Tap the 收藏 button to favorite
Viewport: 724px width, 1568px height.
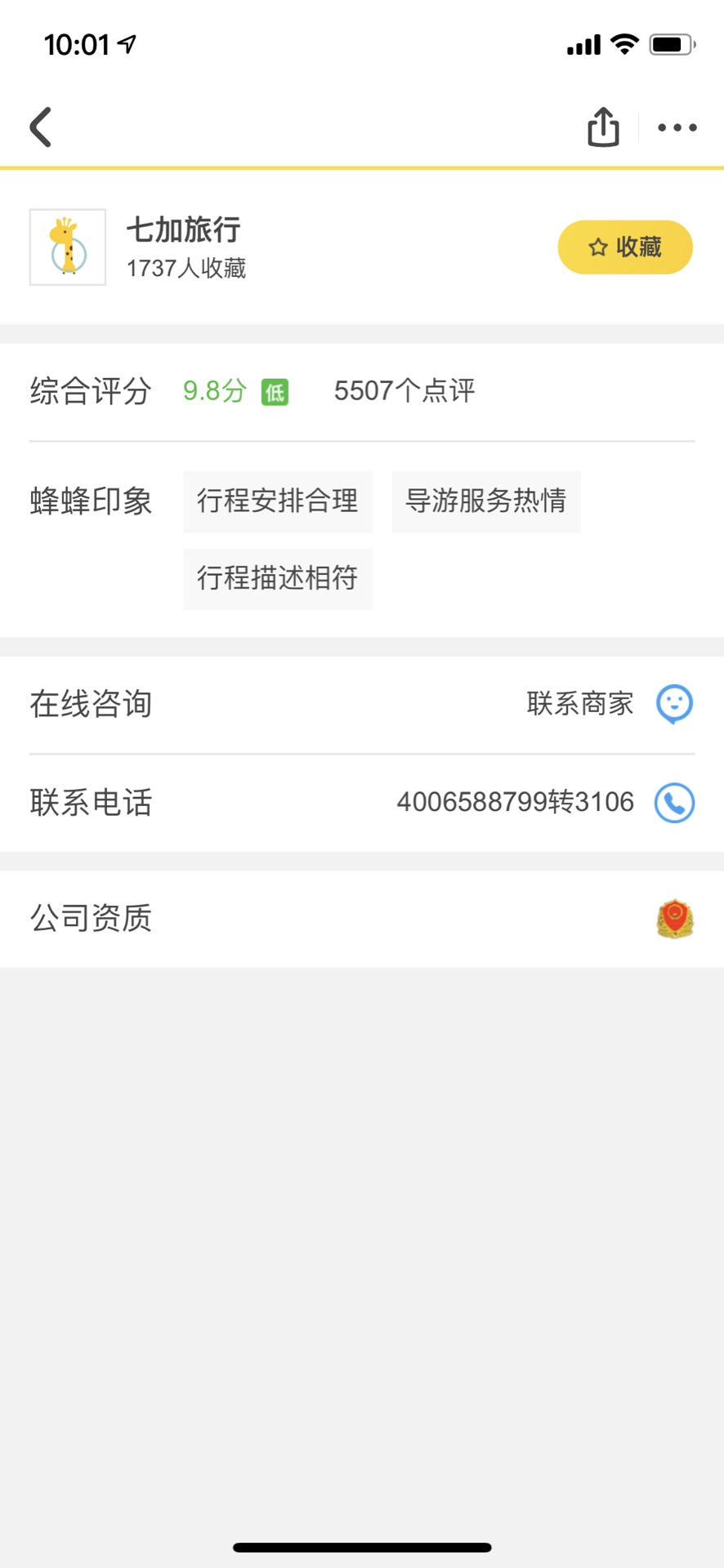coord(625,247)
